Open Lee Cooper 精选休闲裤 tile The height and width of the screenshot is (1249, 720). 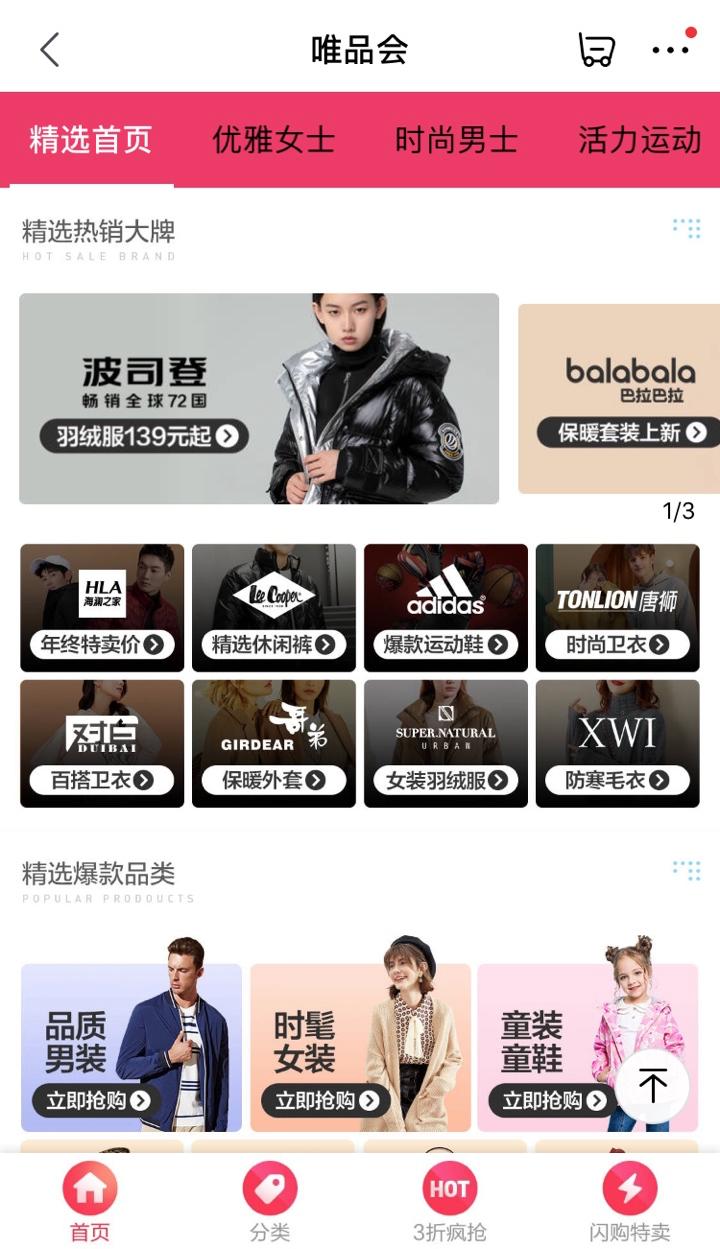(x=273, y=607)
